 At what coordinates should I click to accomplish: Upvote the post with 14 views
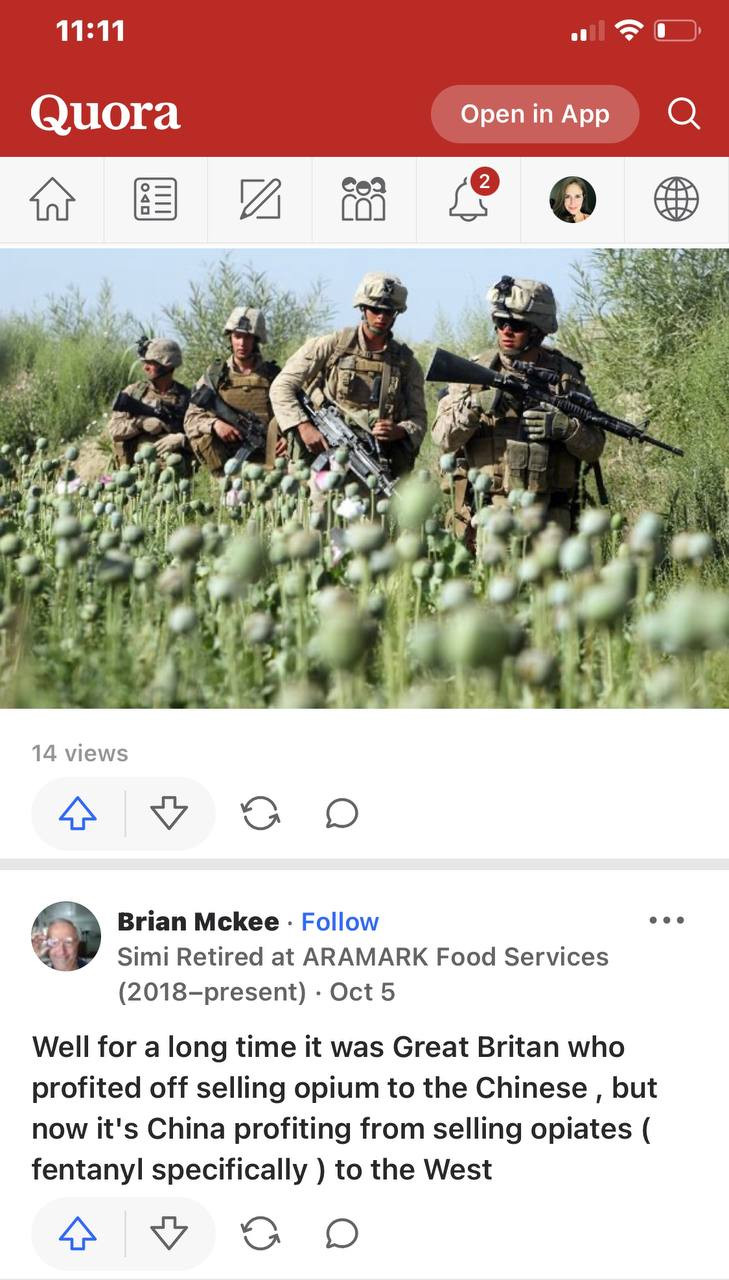click(x=78, y=815)
